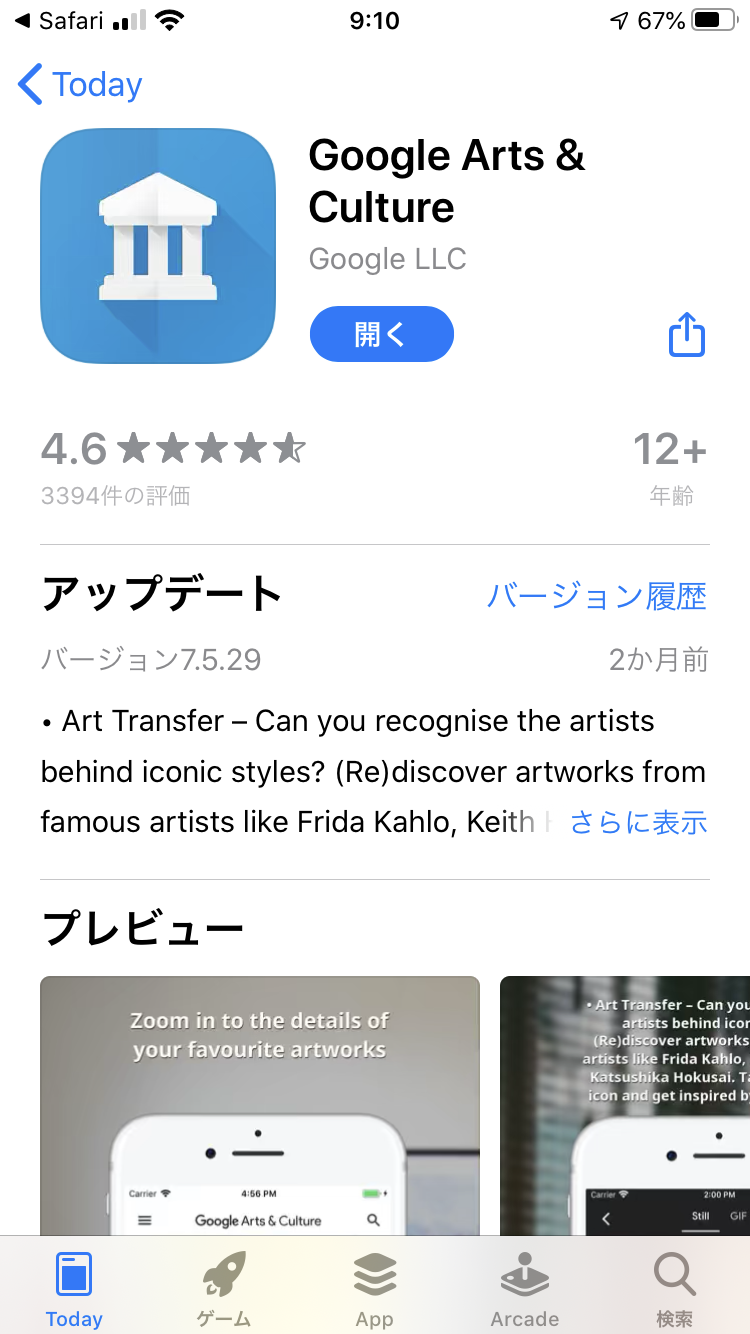This screenshot has width=750, height=1334.
Task: Open バージョン履歴 version history
Action: (596, 597)
